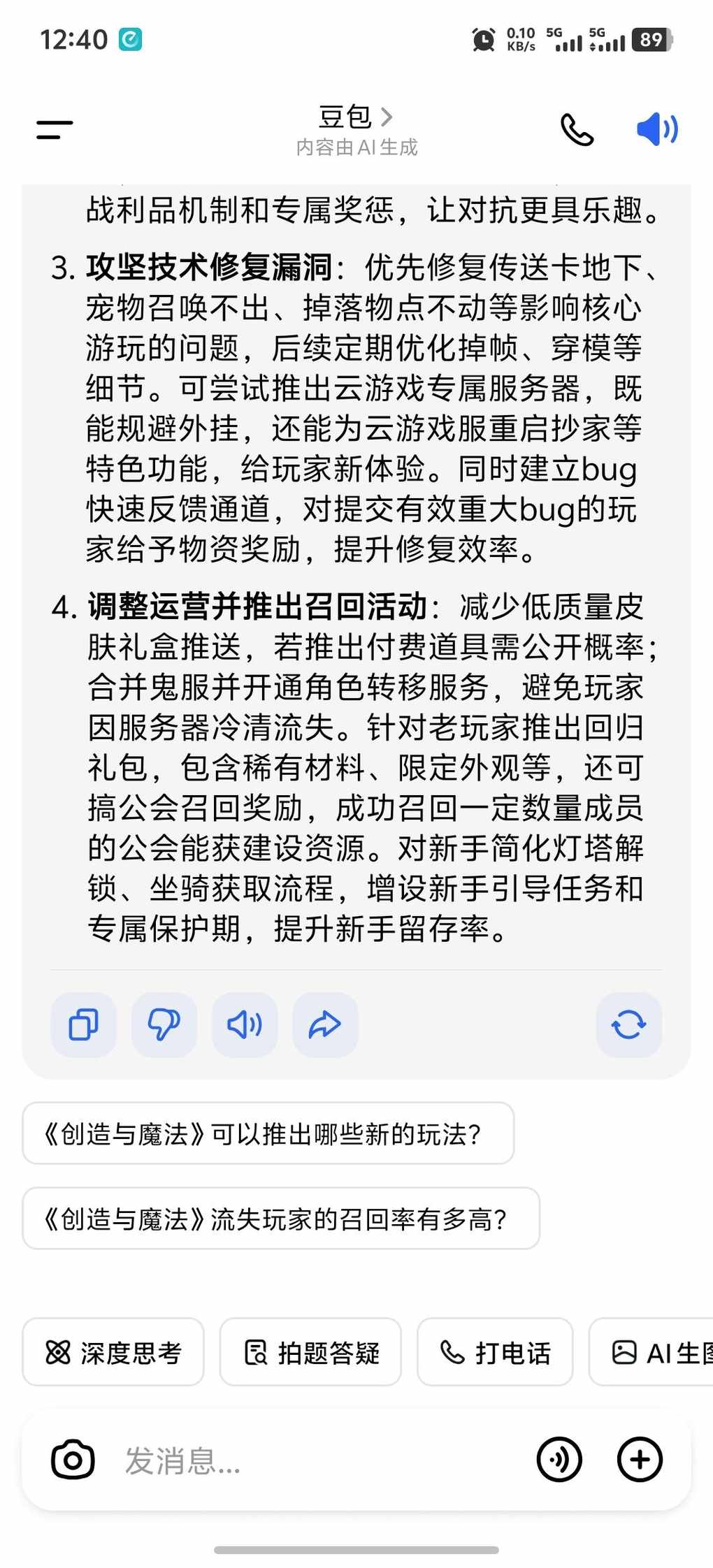
Task: Toggle the auto-read speaker icon in header
Action: 656,130
